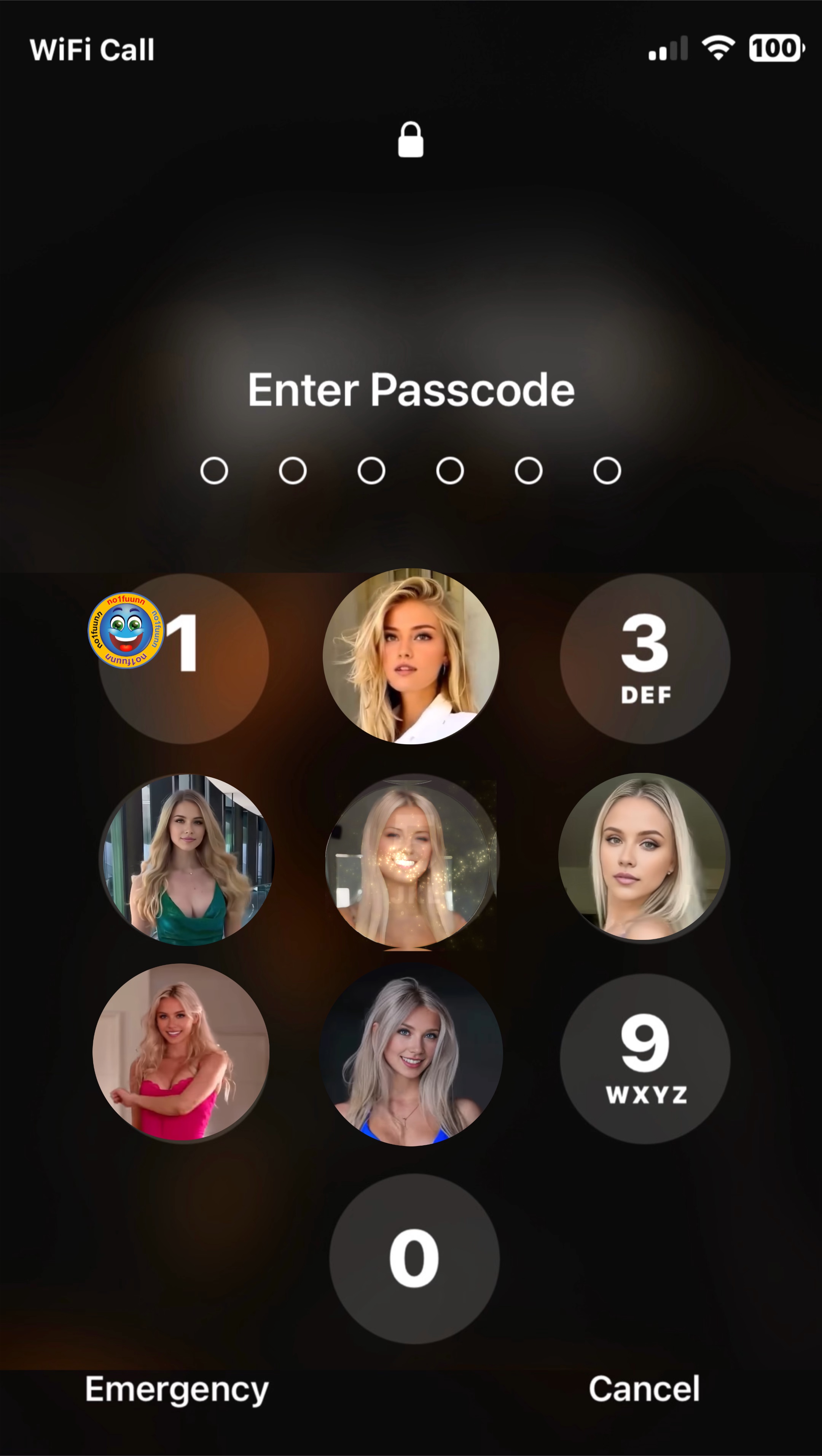Screen dimensions: 822x1456
Task: Enter digit 0 on the keypad
Action: click(414, 1259)
